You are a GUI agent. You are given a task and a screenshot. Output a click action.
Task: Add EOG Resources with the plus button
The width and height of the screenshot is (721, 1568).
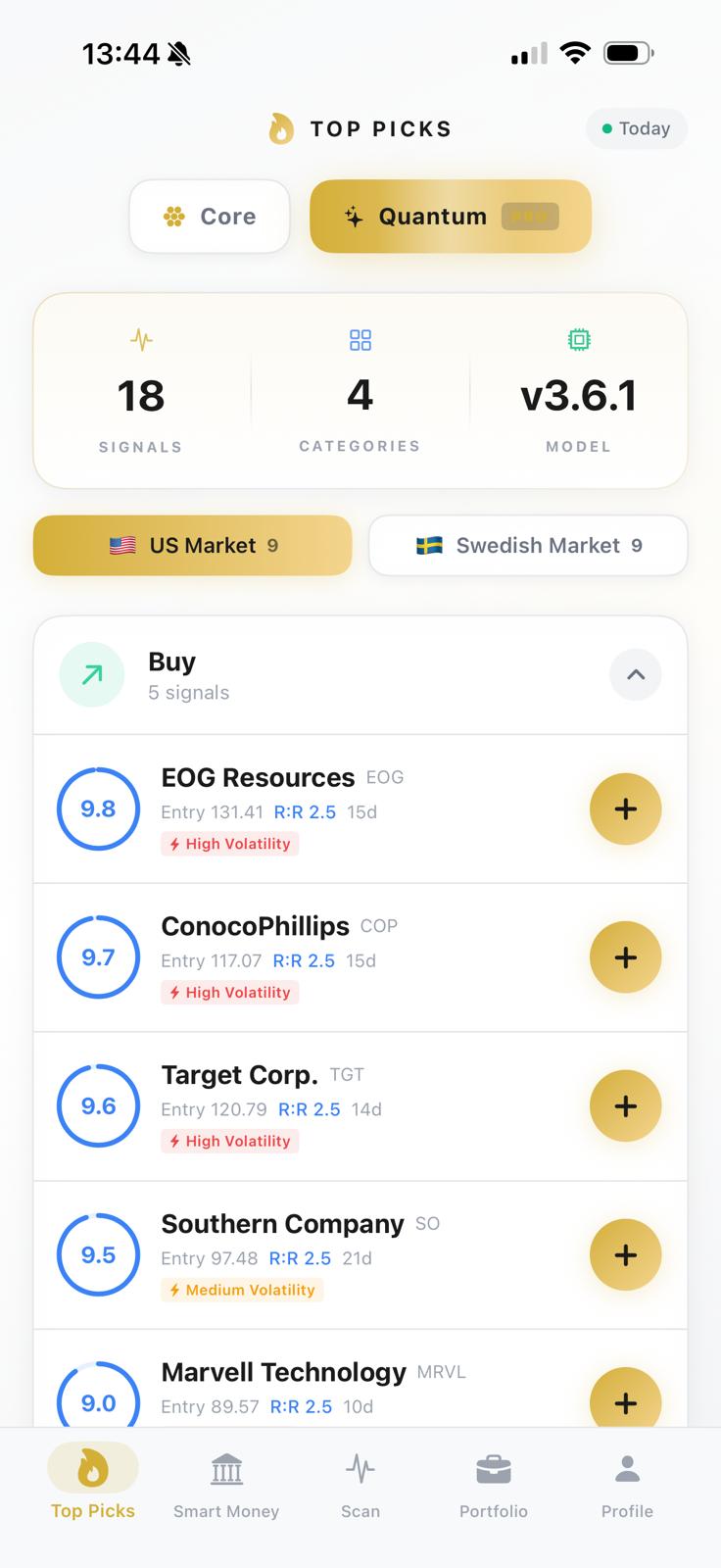click(x=625, y=808)
